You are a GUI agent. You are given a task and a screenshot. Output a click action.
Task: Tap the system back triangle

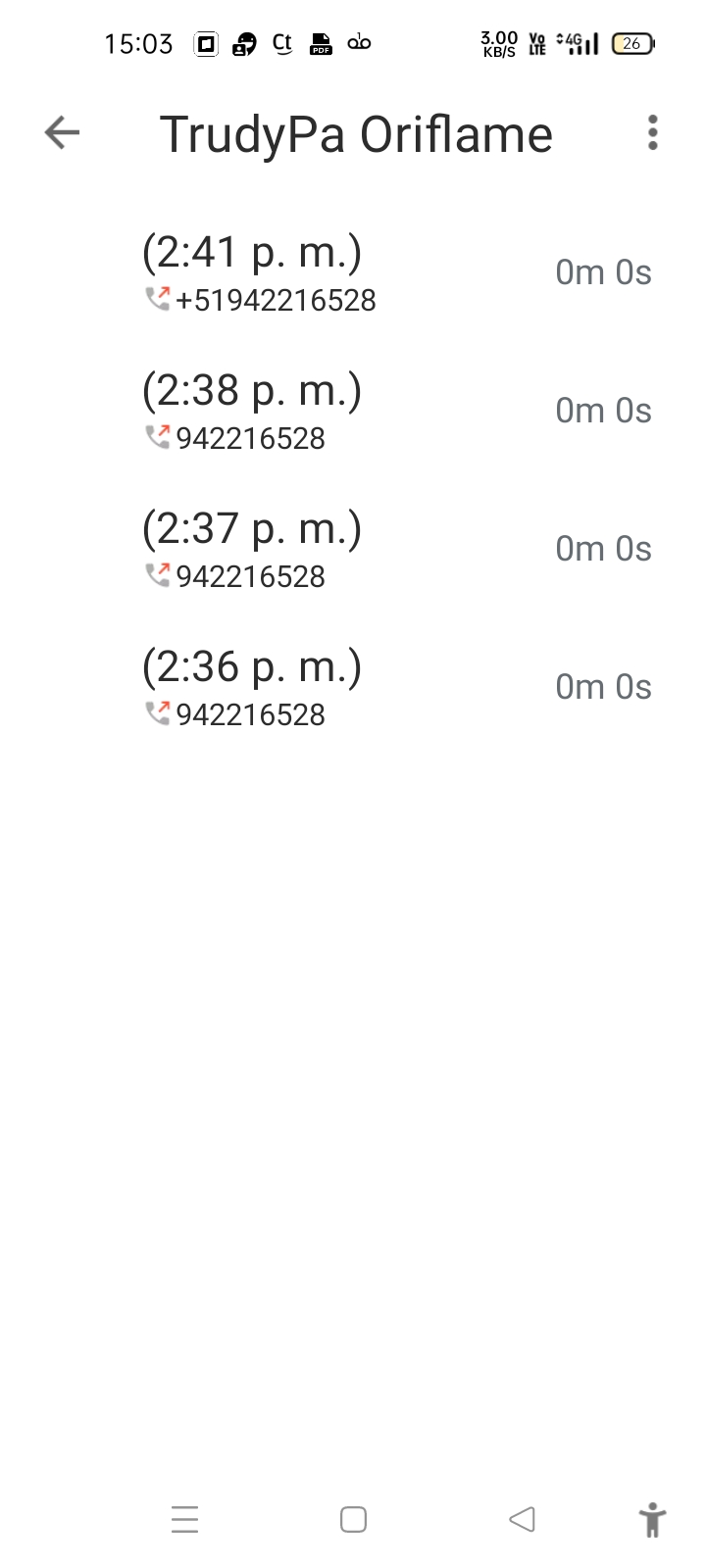pos(522,1519)
